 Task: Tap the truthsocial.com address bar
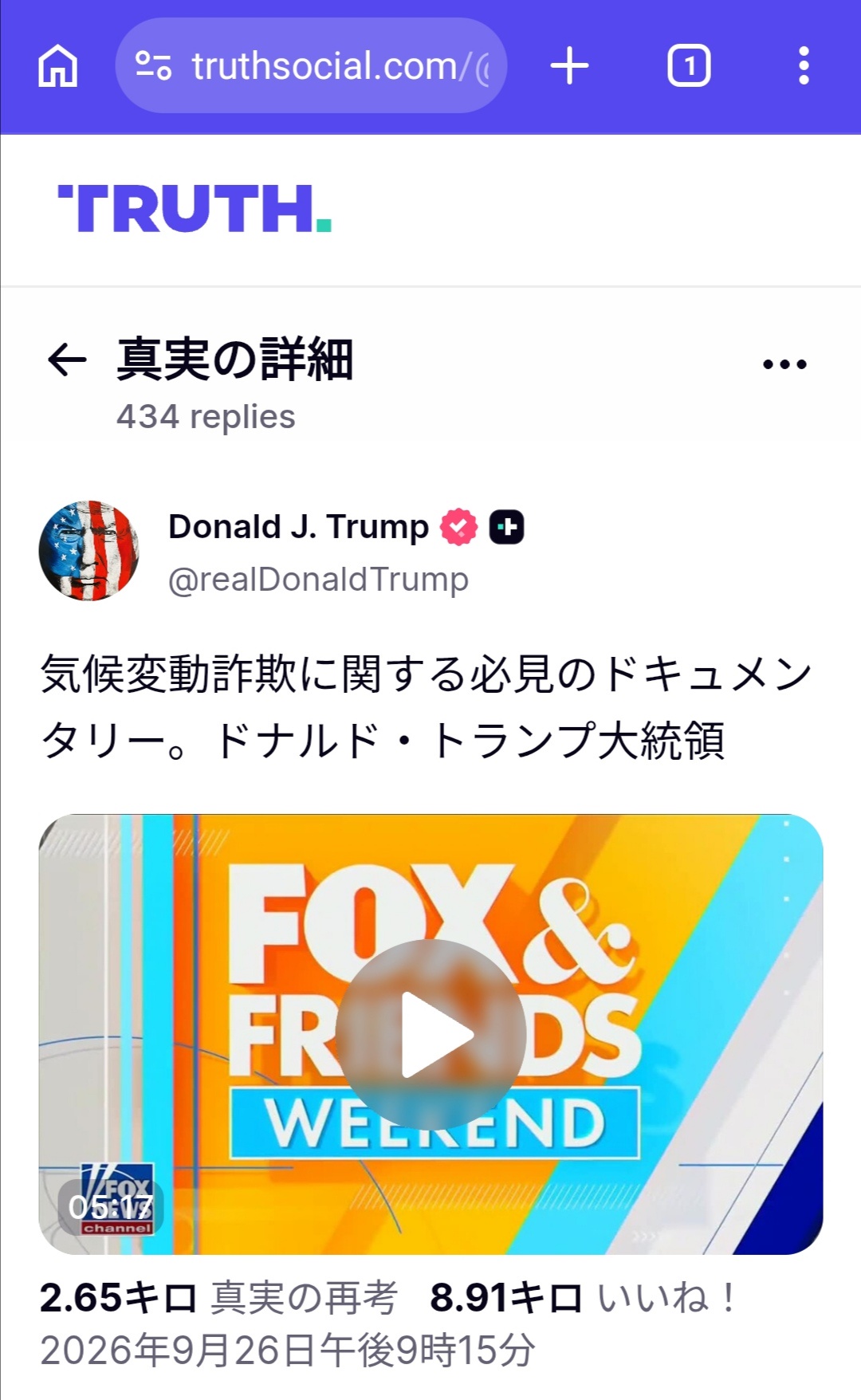pos(311,65)
